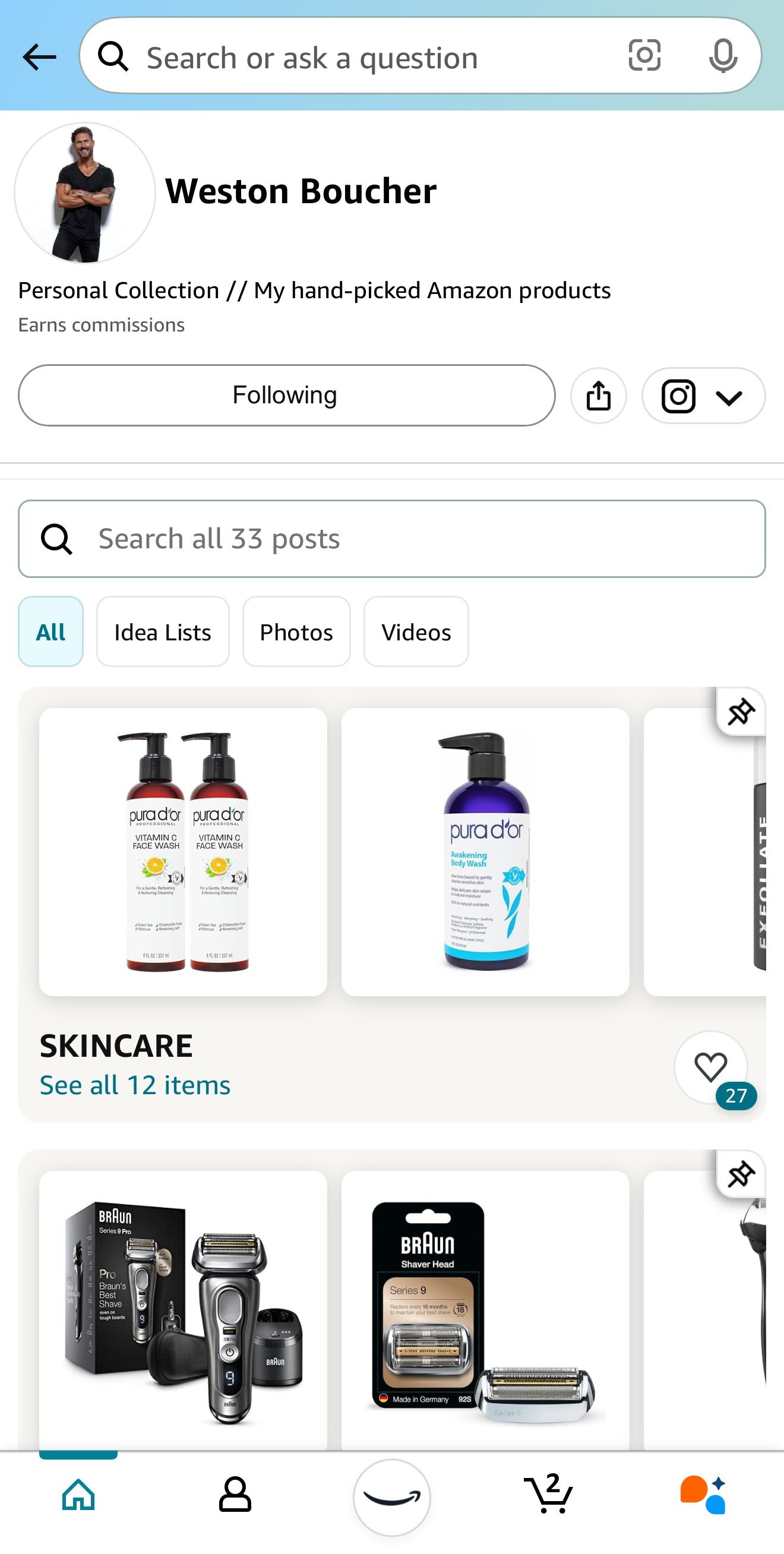This screenshot has width=784, height=1554.
Task: Go back using the arrow
Action: (x=39, y=57)
